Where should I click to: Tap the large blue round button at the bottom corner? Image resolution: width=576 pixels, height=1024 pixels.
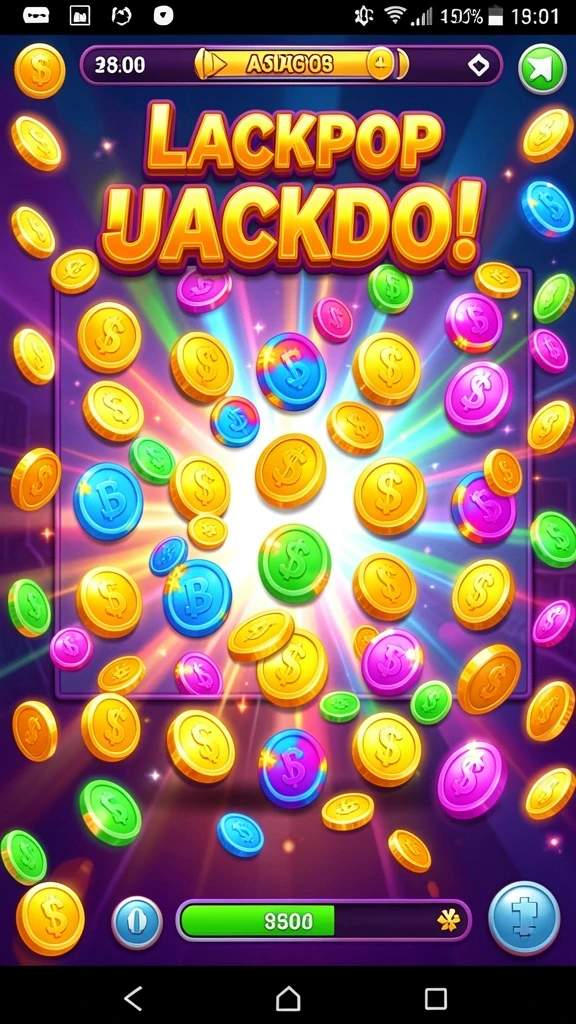524,918
